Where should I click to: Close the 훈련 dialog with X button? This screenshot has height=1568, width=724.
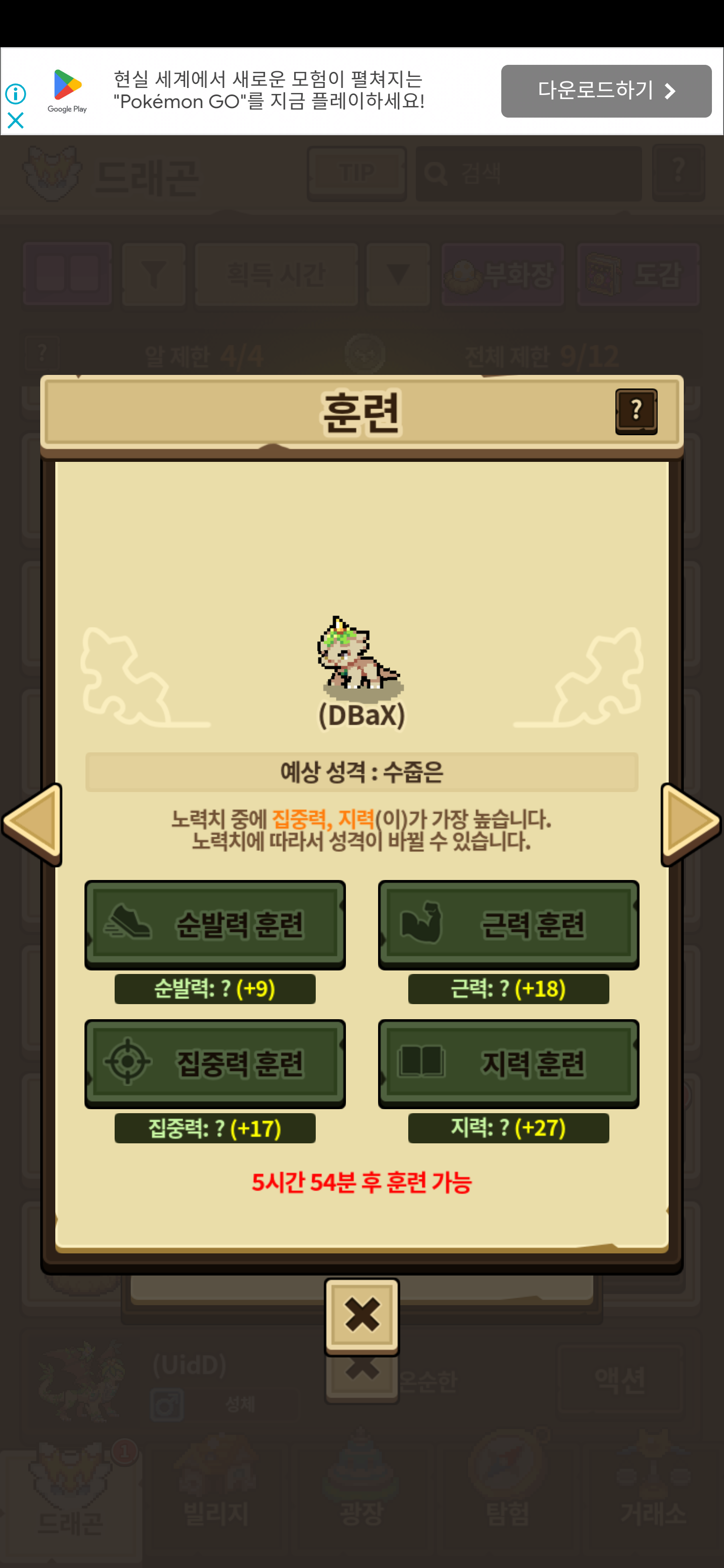pos(361,1316)
